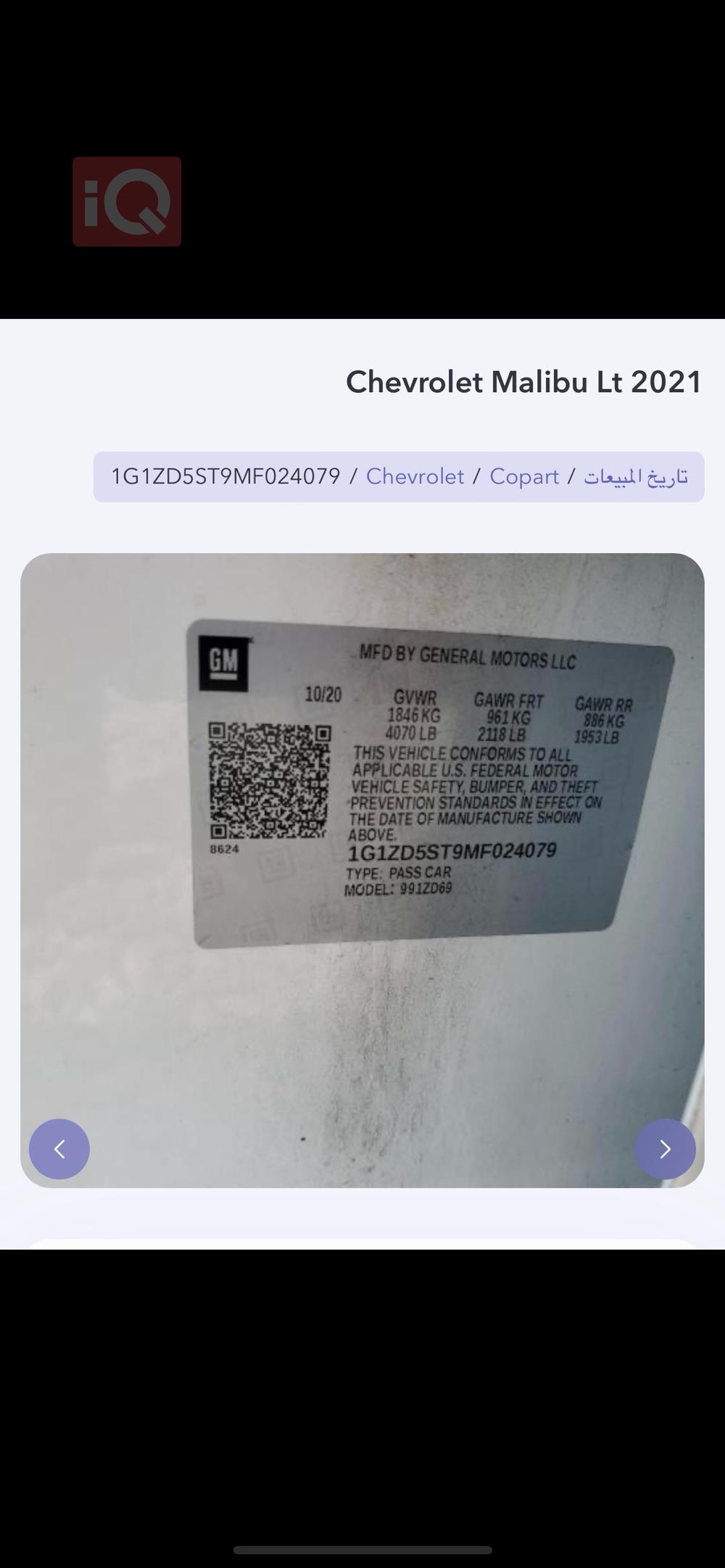Open the تاريخ المبيعات breadcrumb link
The width and height of the screenshot is (725, 1568).
point(636,476)
